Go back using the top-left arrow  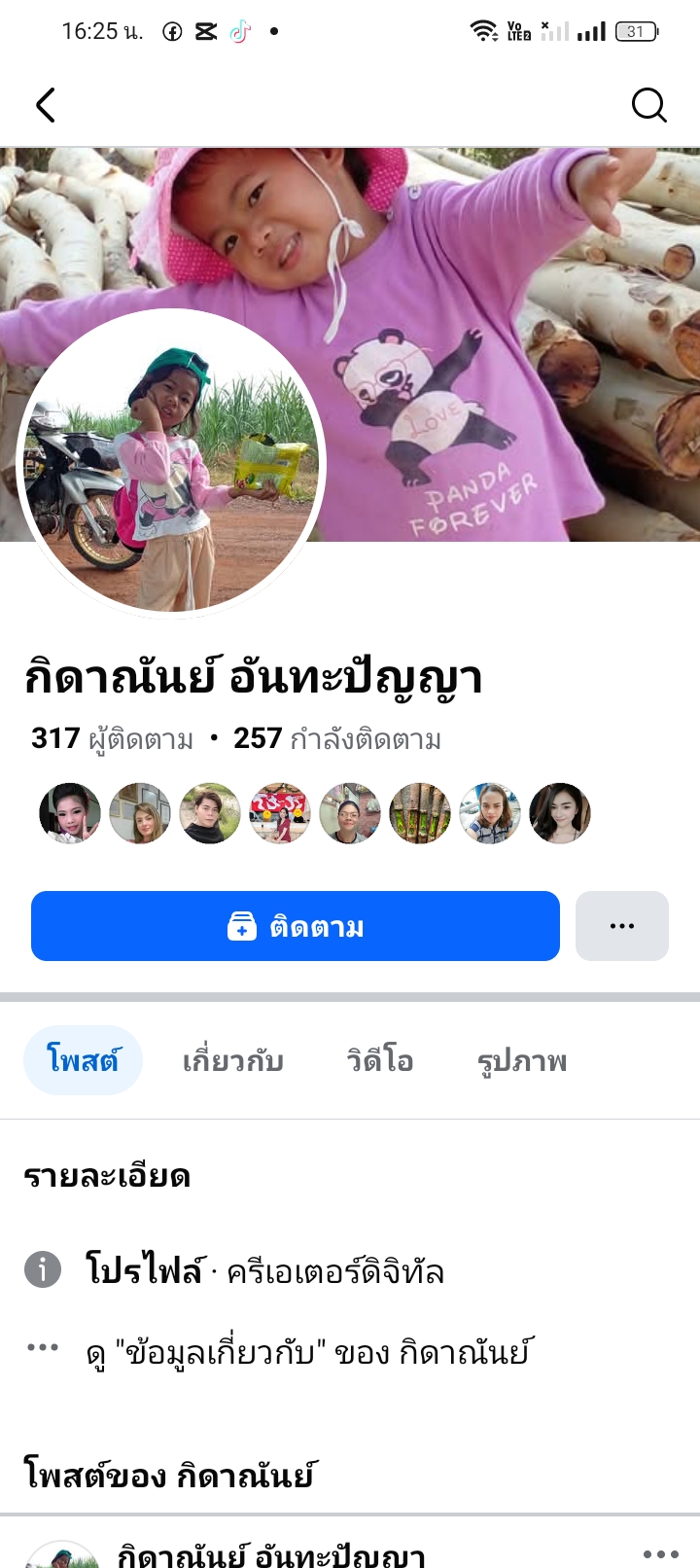tap(46, 105)
